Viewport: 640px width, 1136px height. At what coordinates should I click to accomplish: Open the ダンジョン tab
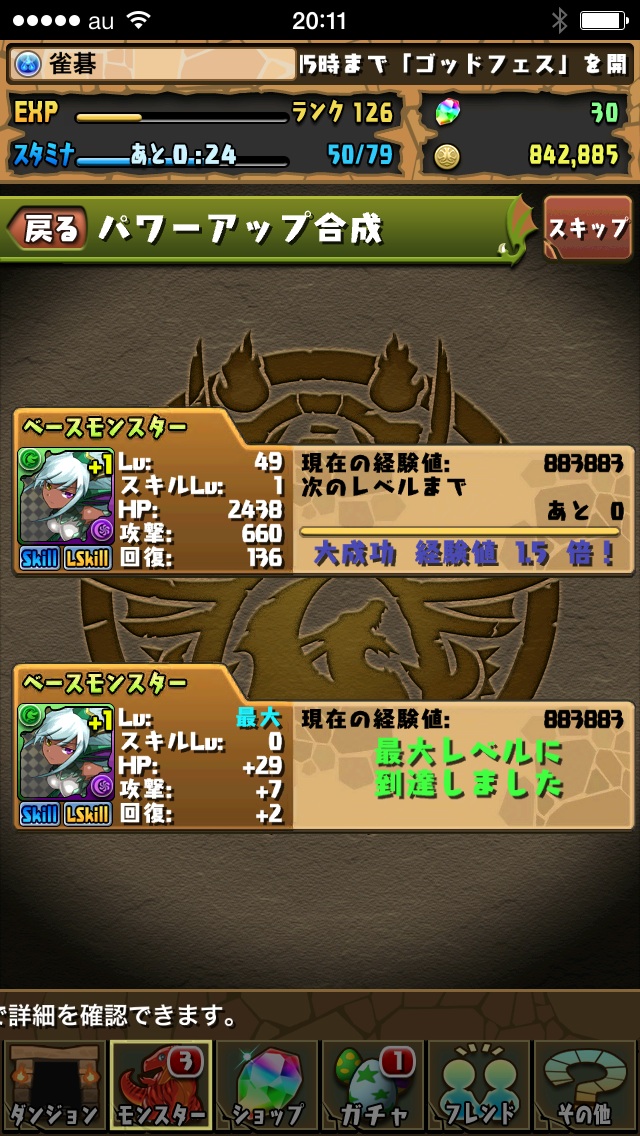[x=53, y=1086]
